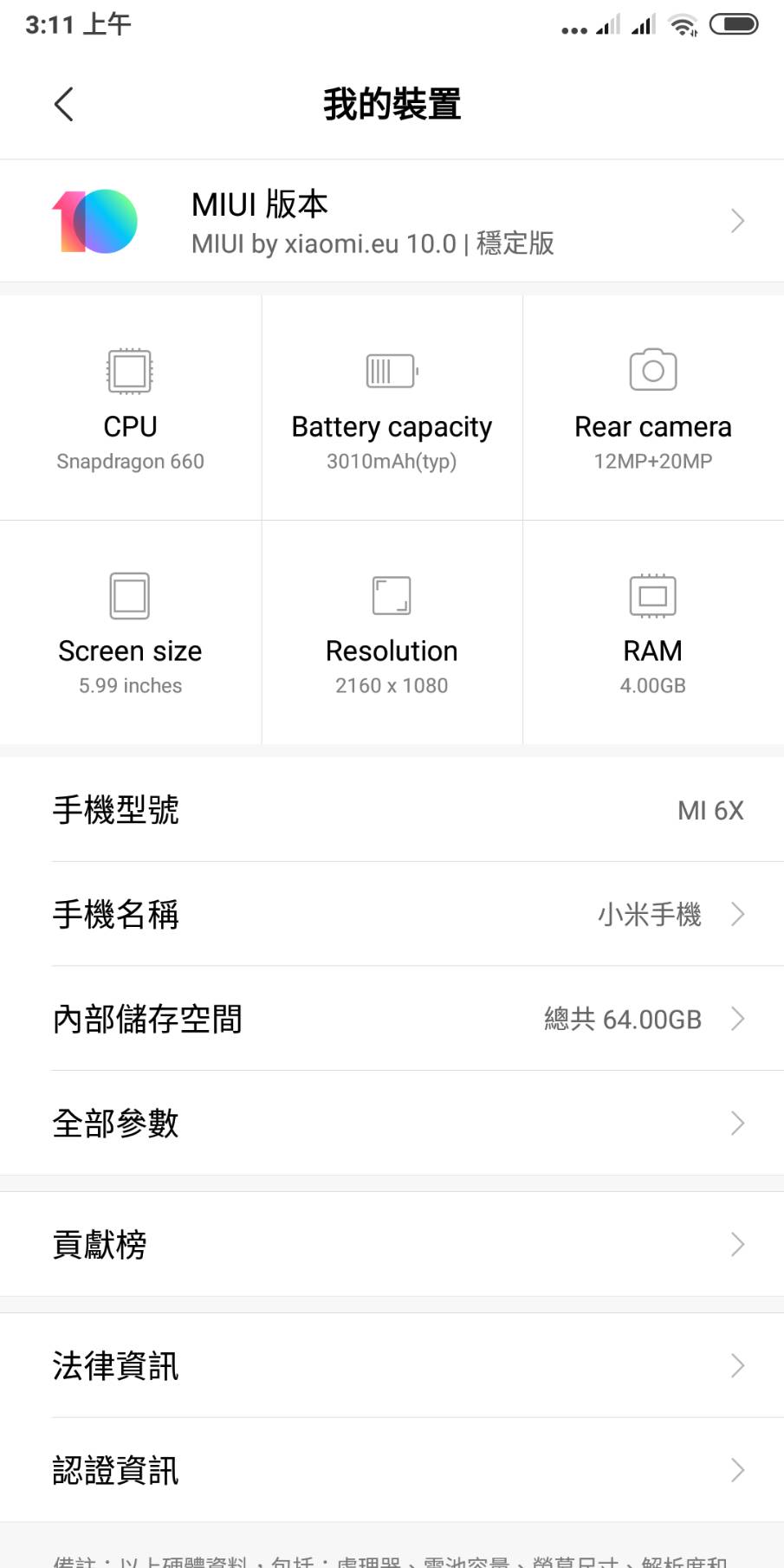
Task: Tap the CPU Snapdragon 660 icon
Action: point(130,370)
